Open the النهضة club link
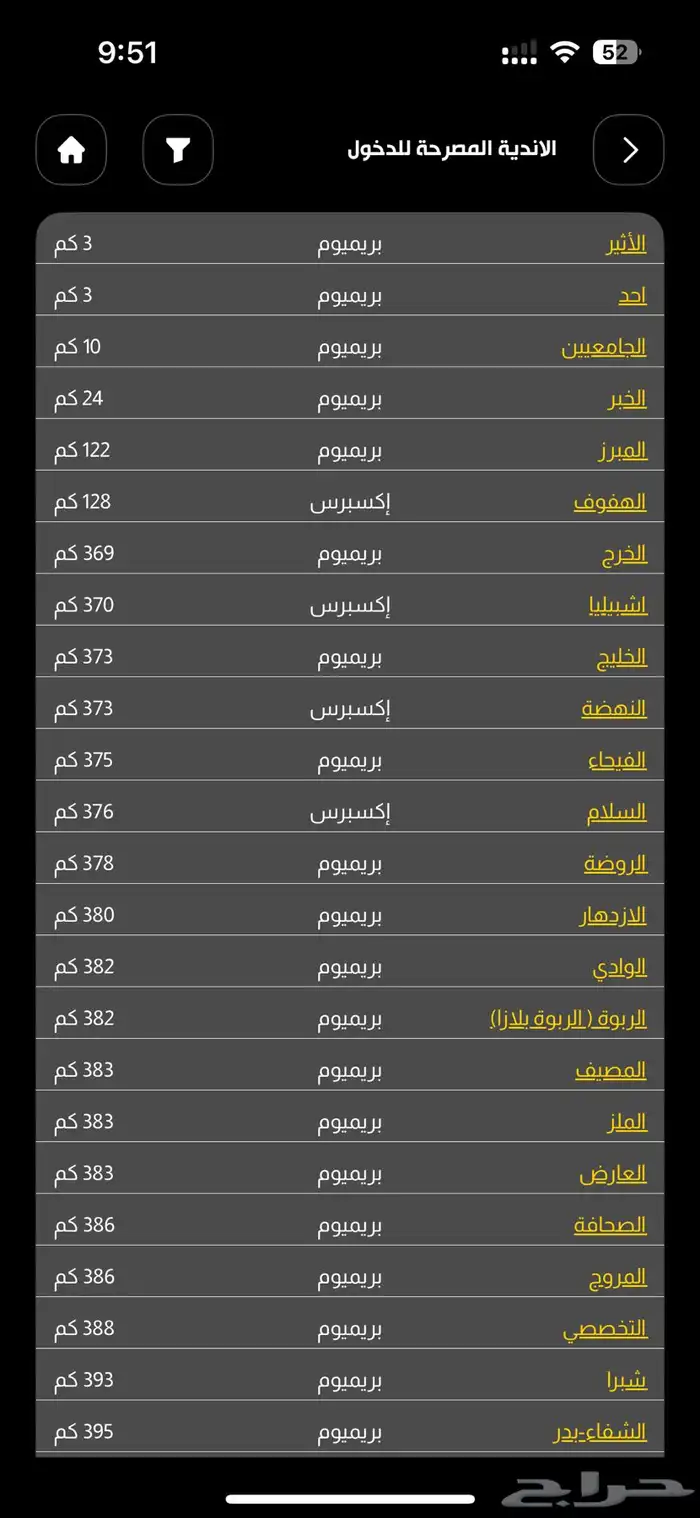This screenshot has height=1518, width=700. click(x=614, y=709)
